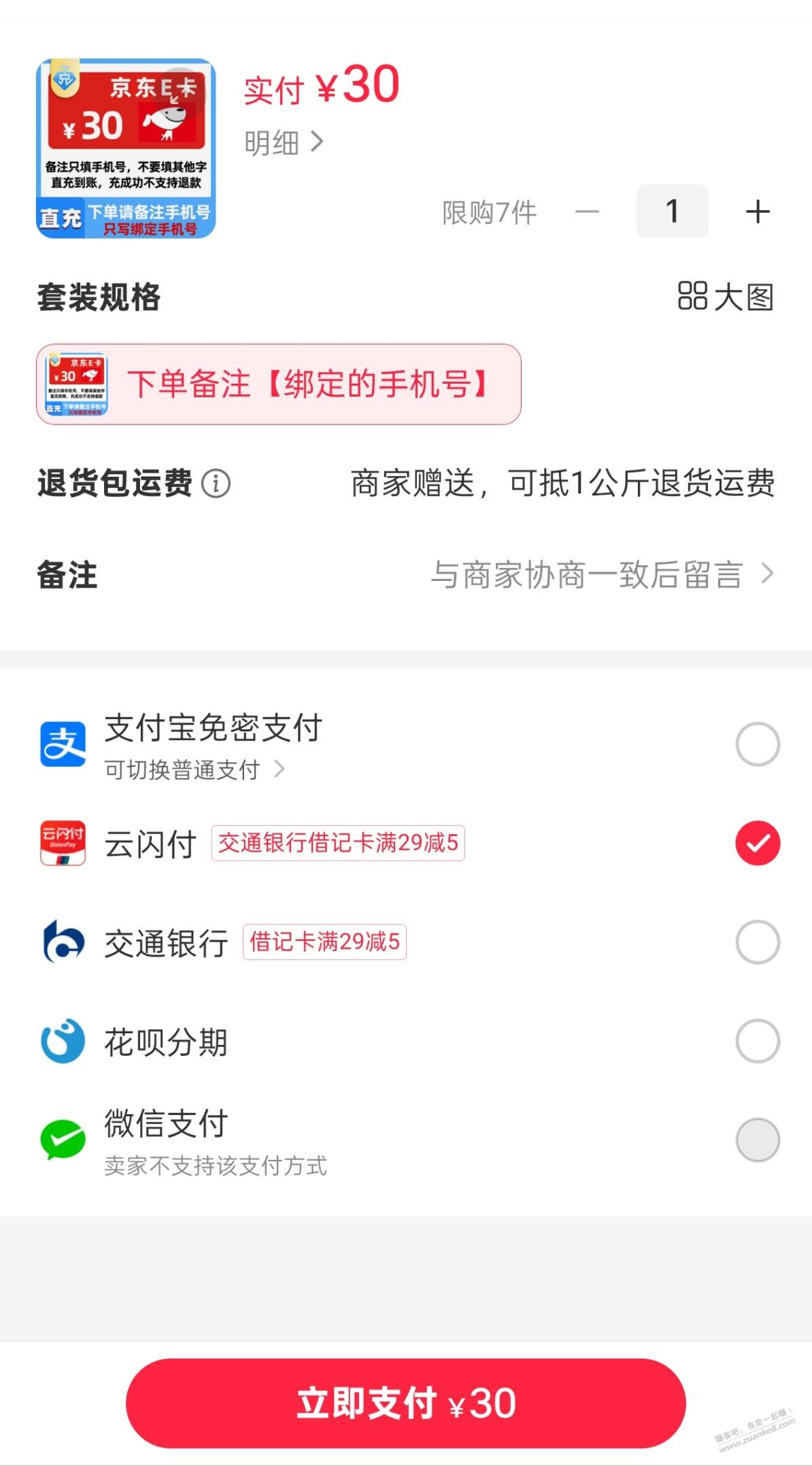This screenshot has height=1466, width=812.
Task: Show info about 退货包运费
Action: (216, 484)
